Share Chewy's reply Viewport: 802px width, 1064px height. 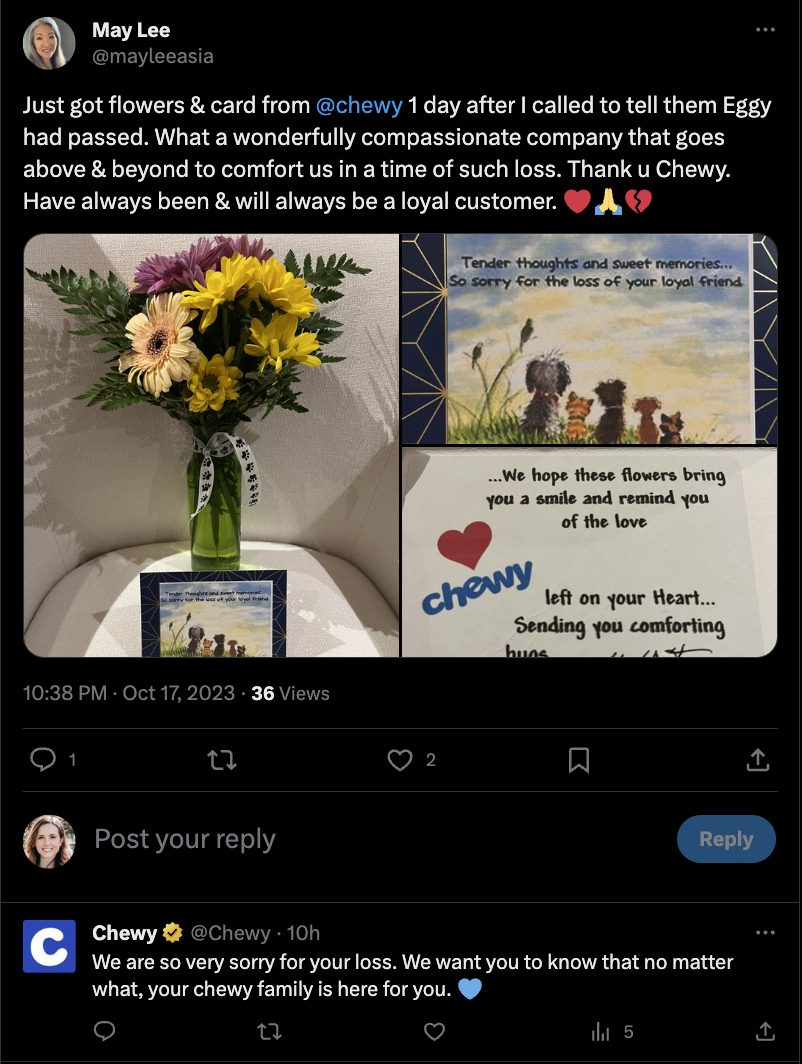click(765, 1031)
